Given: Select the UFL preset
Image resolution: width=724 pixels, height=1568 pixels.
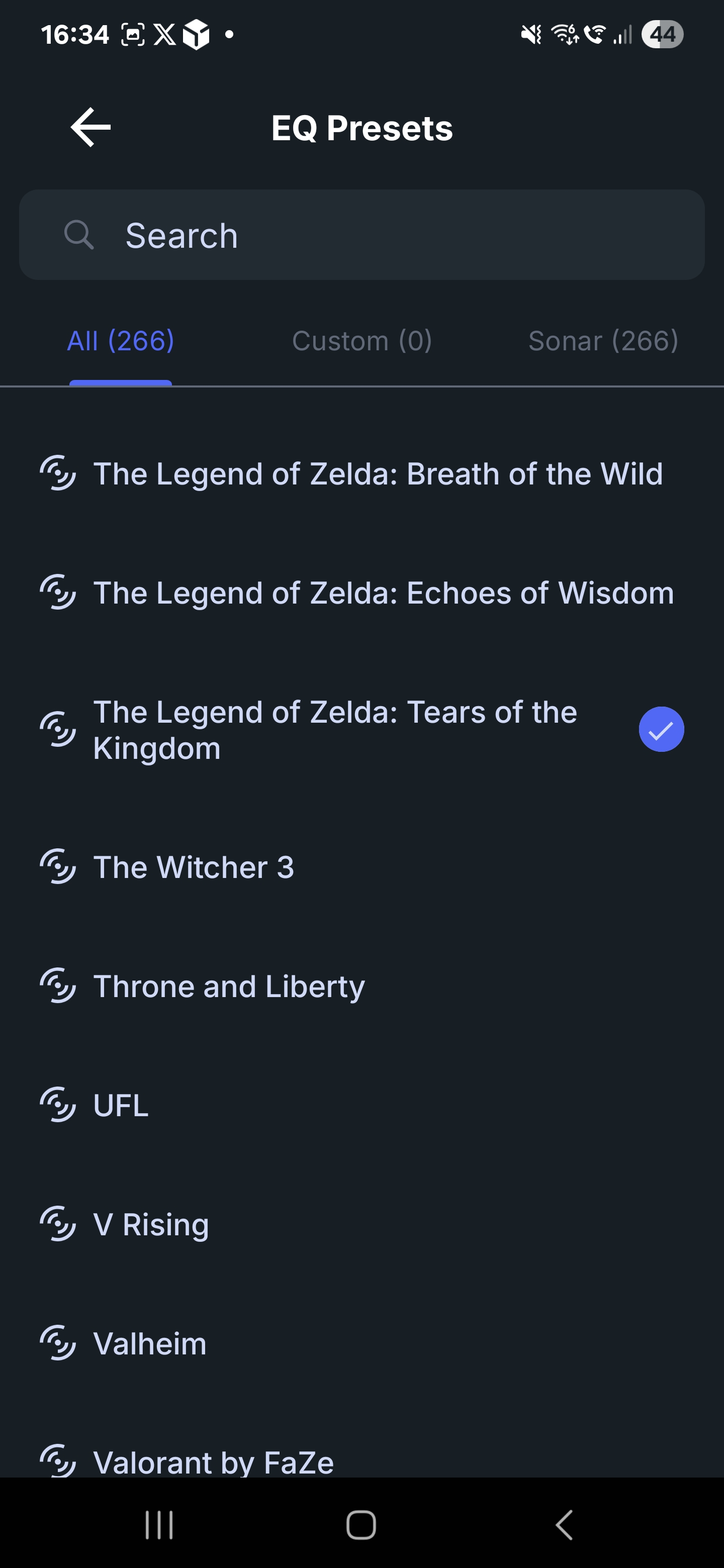Looking at the screenshot, I should click(x=361, y=1106).
